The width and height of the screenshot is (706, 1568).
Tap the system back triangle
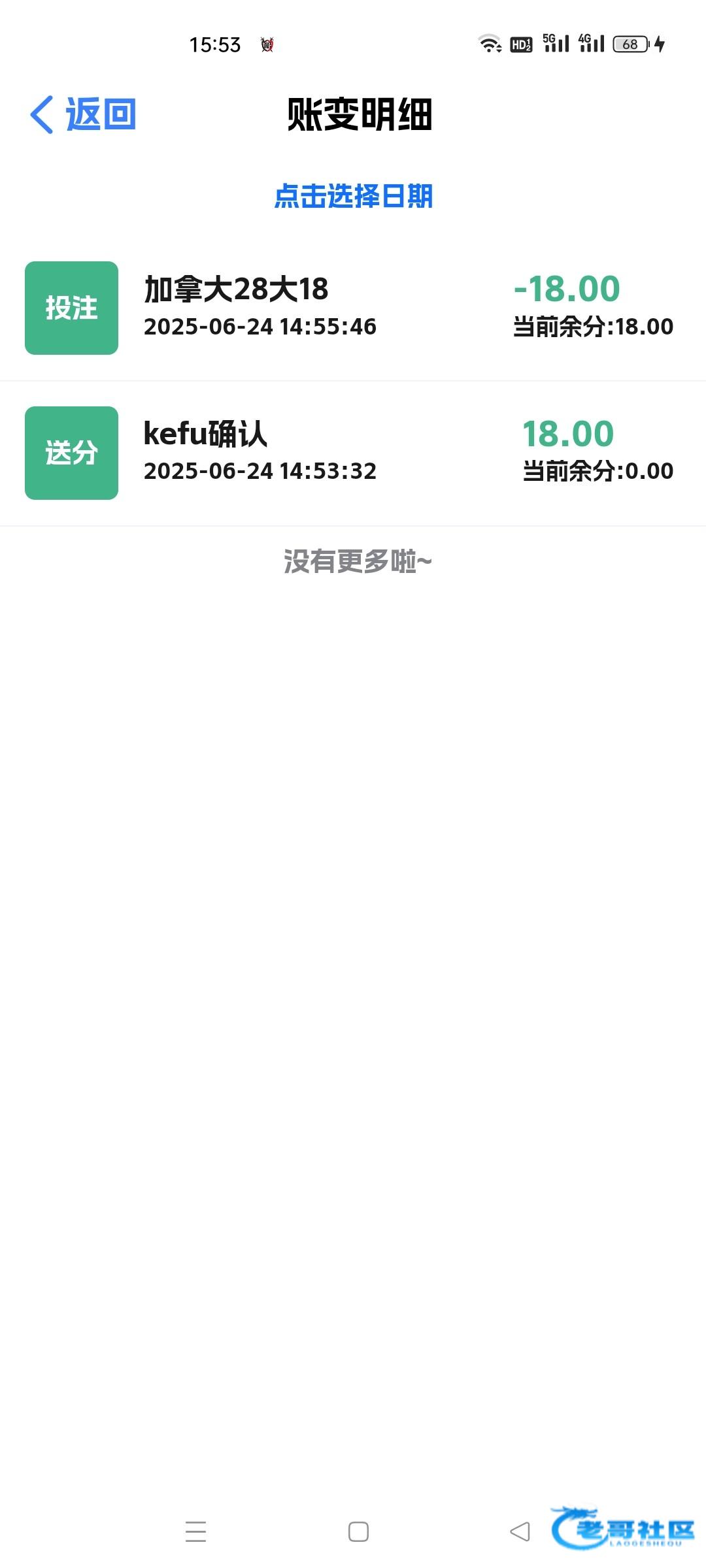pyautogui.click(x=520, y=1531)
